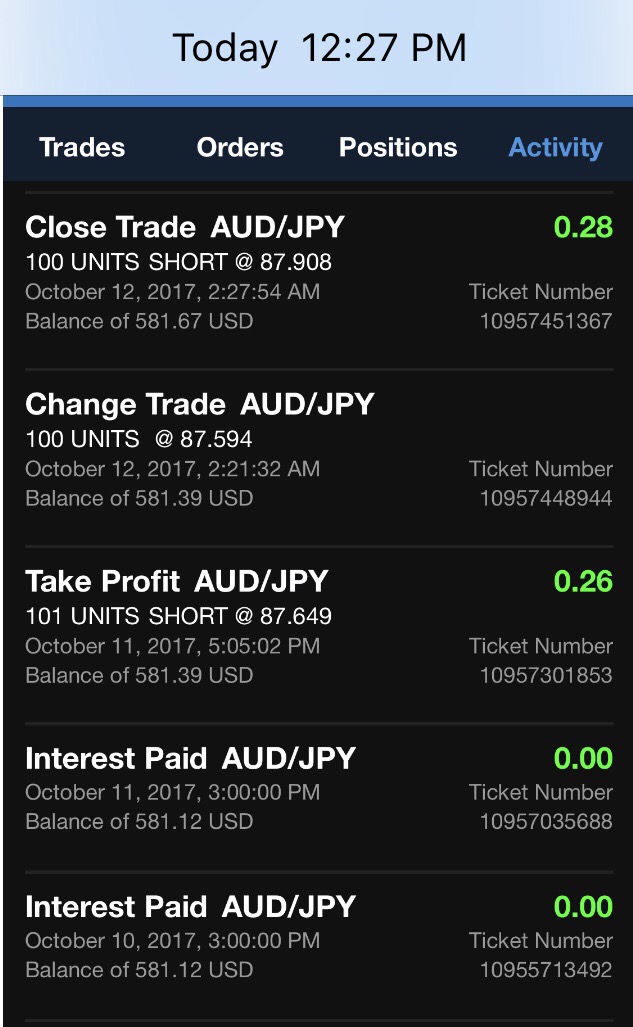Viewport: 633px width, 1027px height.
Task: Select the Activity tab
Action: tap(555, 148)
